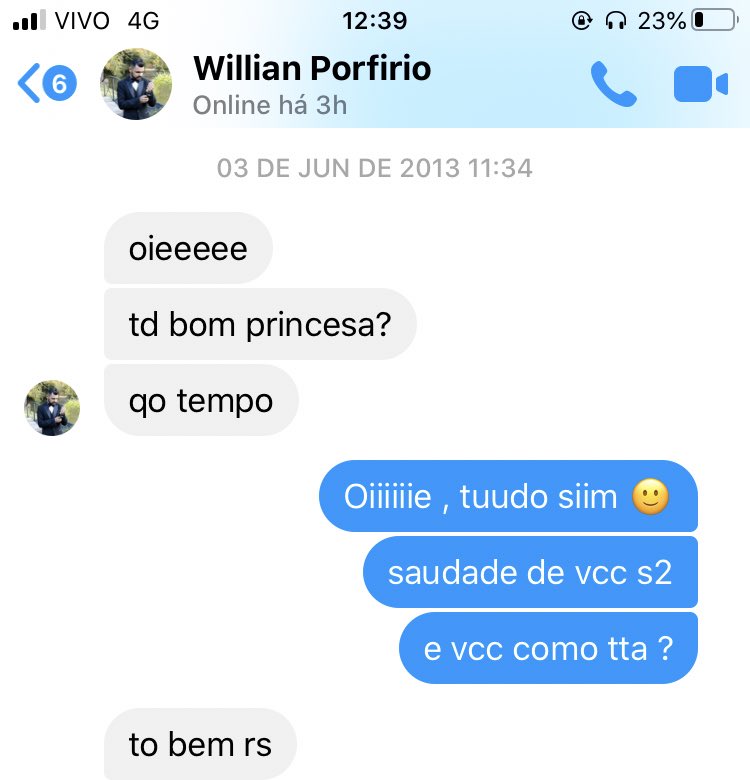Screen dimensions: 750x780
Task: Open Willian Porfirio's profile picture in the header
Action: click(x=136, y=84)
